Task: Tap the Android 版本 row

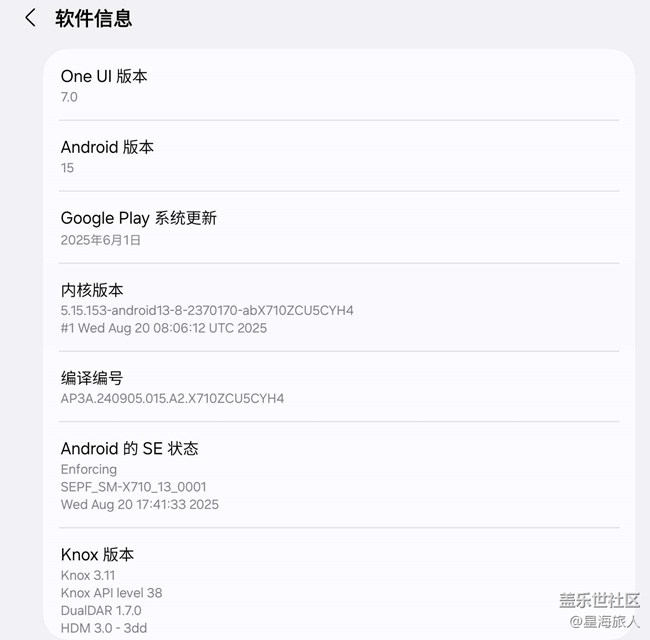Action: (338, 156)
